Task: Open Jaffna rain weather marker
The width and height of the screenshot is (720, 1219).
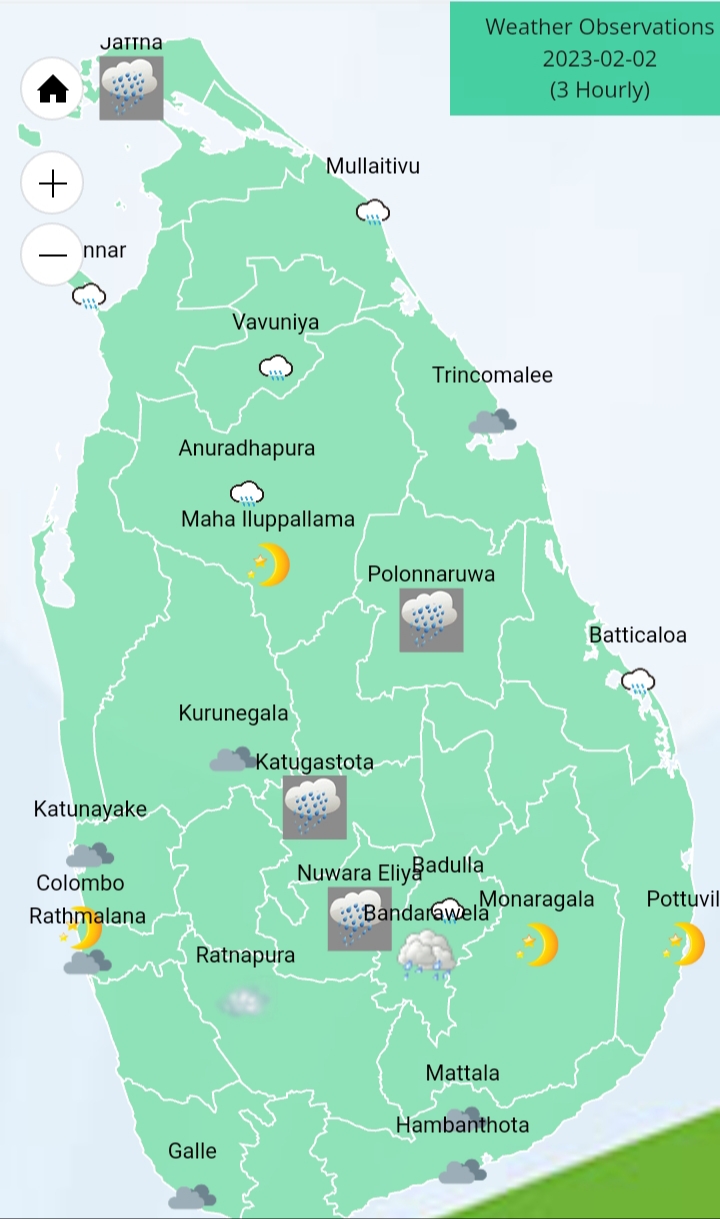Action: click(131, 88)
